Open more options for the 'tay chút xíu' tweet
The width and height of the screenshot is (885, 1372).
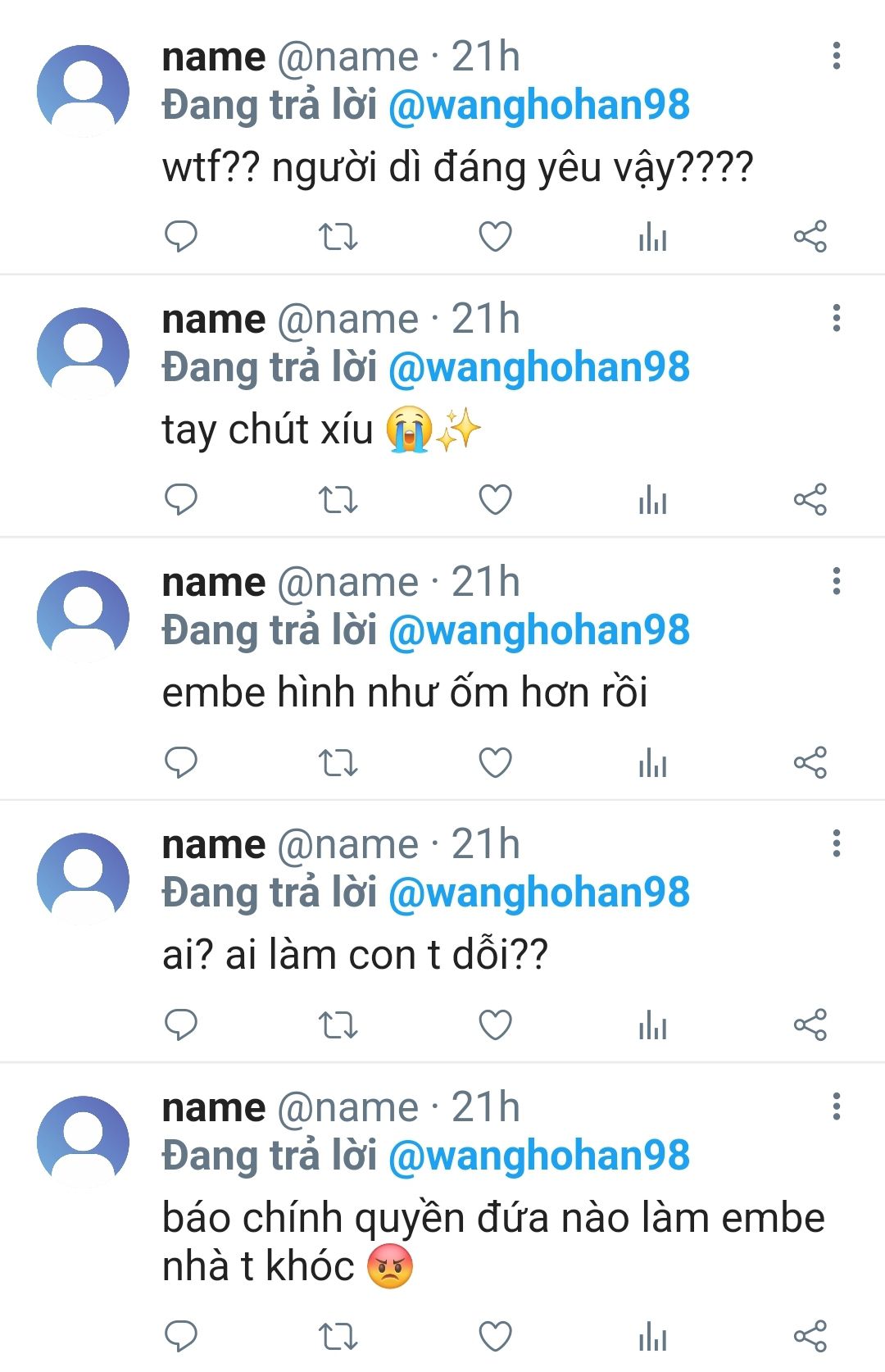coord(836,318)
